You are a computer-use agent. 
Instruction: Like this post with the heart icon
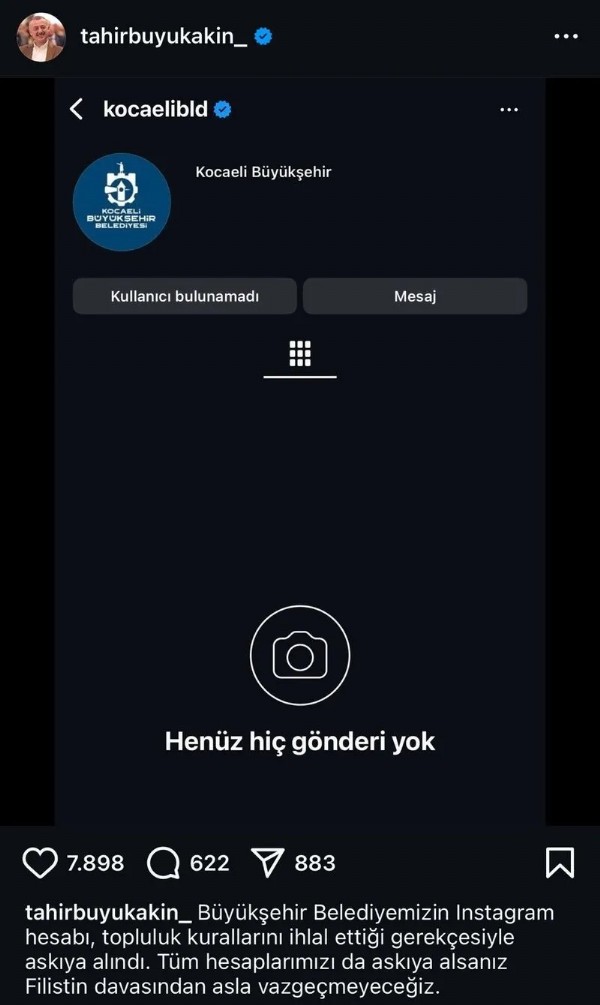[x=40, y=862]
